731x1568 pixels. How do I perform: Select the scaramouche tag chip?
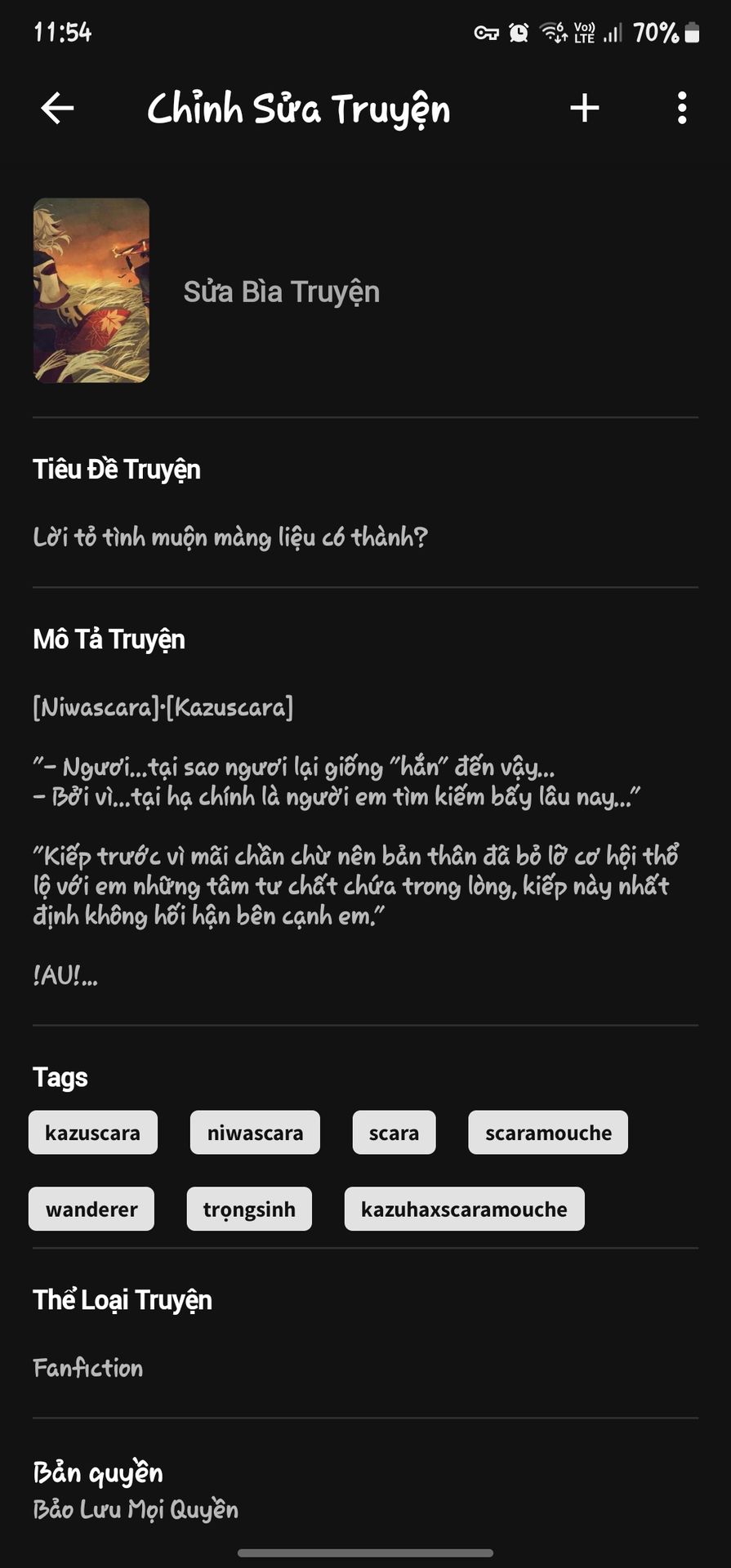tap(548, 1133)
